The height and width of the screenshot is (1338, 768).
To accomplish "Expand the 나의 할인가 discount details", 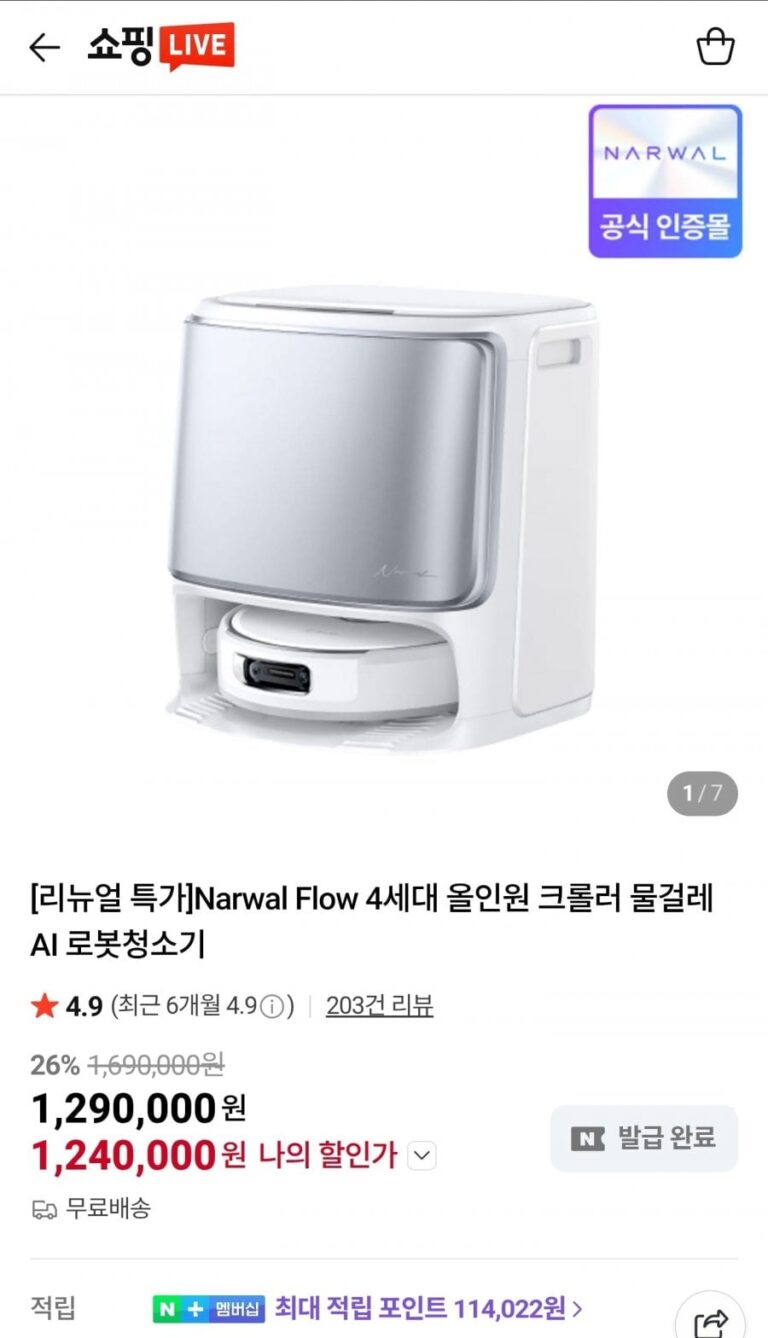I will [x=423, y=1156].
